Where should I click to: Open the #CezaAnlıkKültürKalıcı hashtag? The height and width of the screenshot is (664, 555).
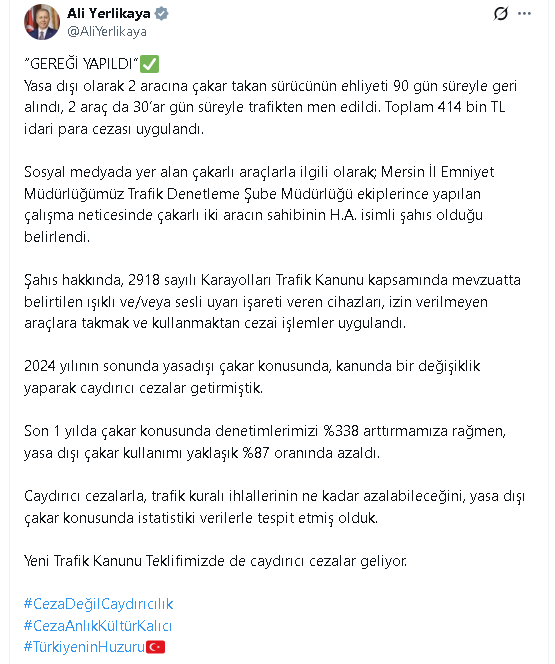98,625
